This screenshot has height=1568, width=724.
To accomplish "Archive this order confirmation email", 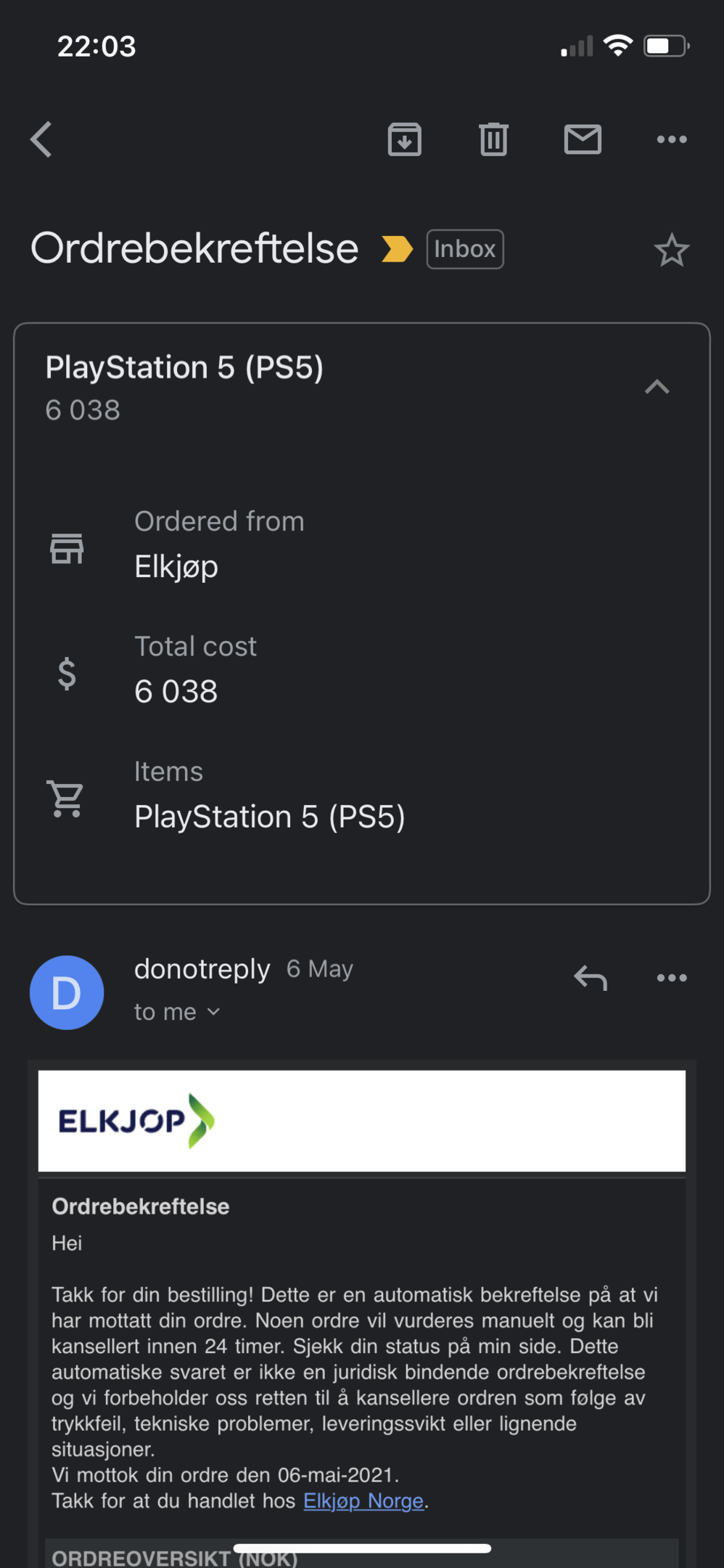I will point(405,139).
